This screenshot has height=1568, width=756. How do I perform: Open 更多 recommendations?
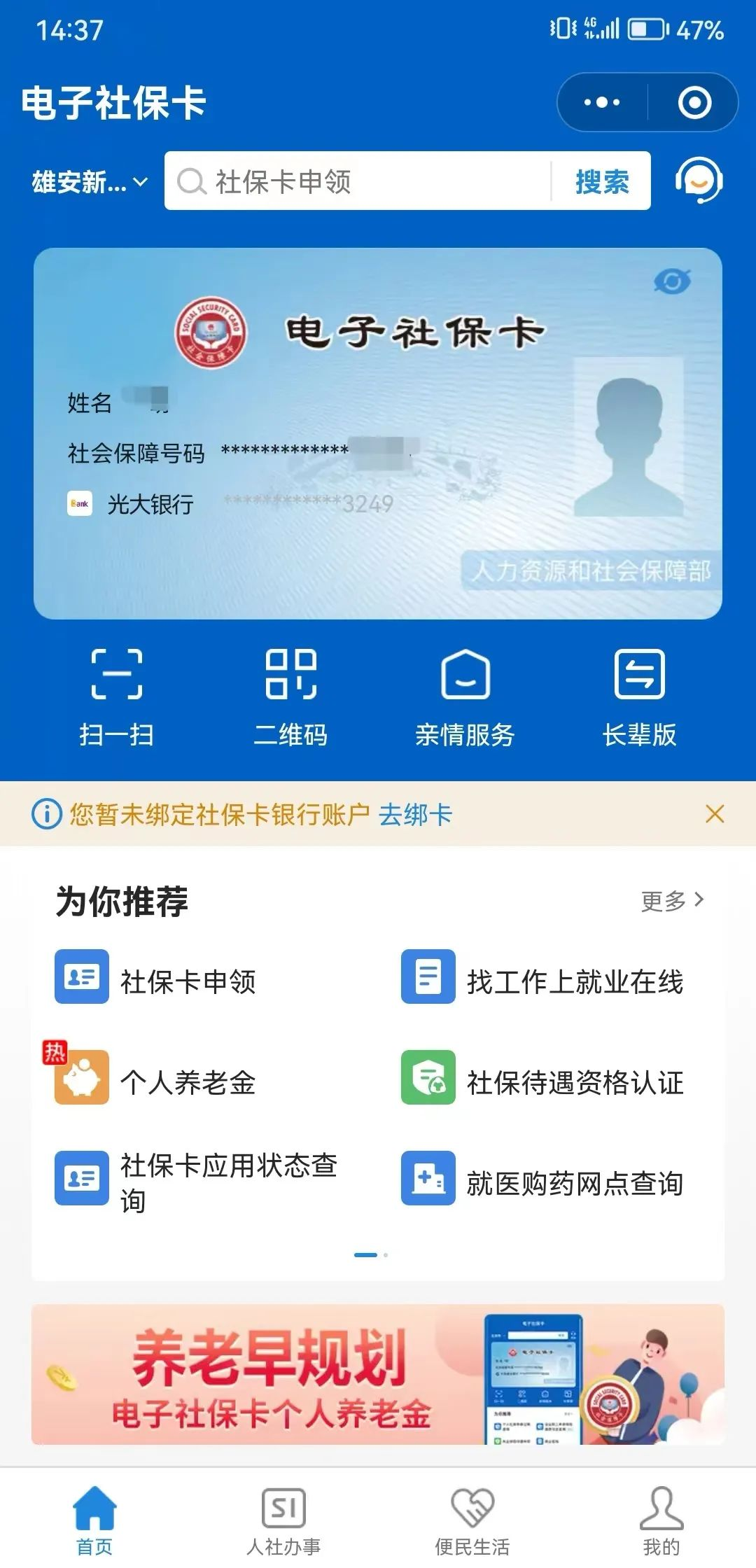[x=672, y=900]
